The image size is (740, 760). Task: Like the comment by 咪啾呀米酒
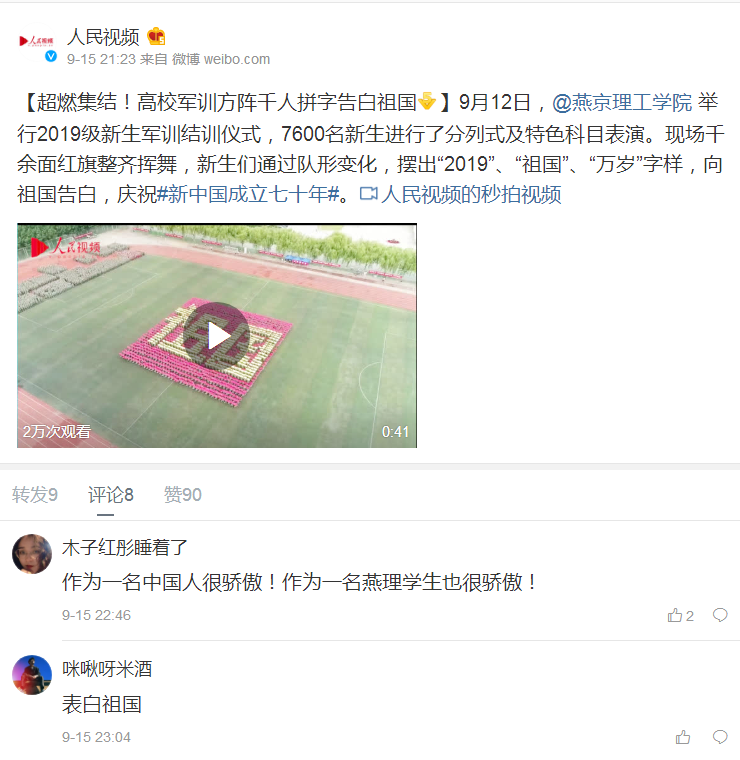pos(683,737)
